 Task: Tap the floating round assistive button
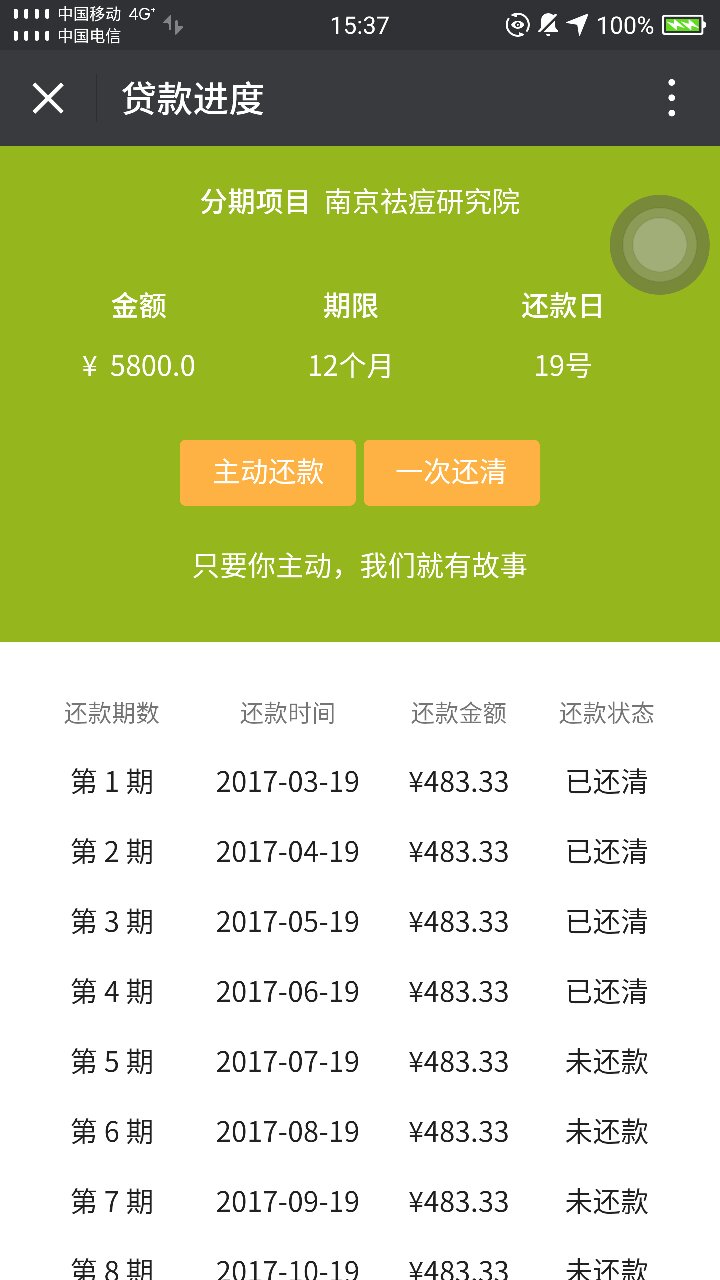(x=660, y=245)
